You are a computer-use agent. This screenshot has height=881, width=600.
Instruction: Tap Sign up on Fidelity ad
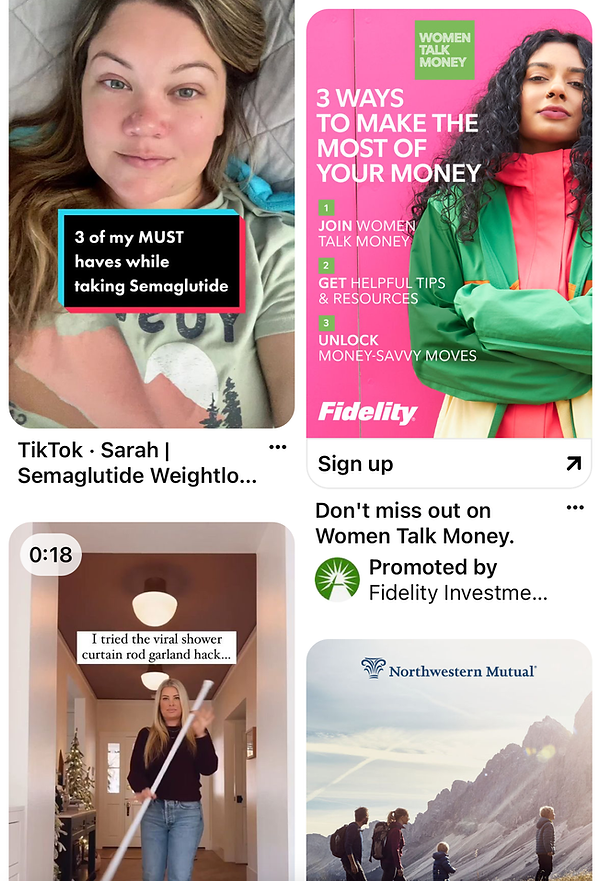tap(449, 464)
